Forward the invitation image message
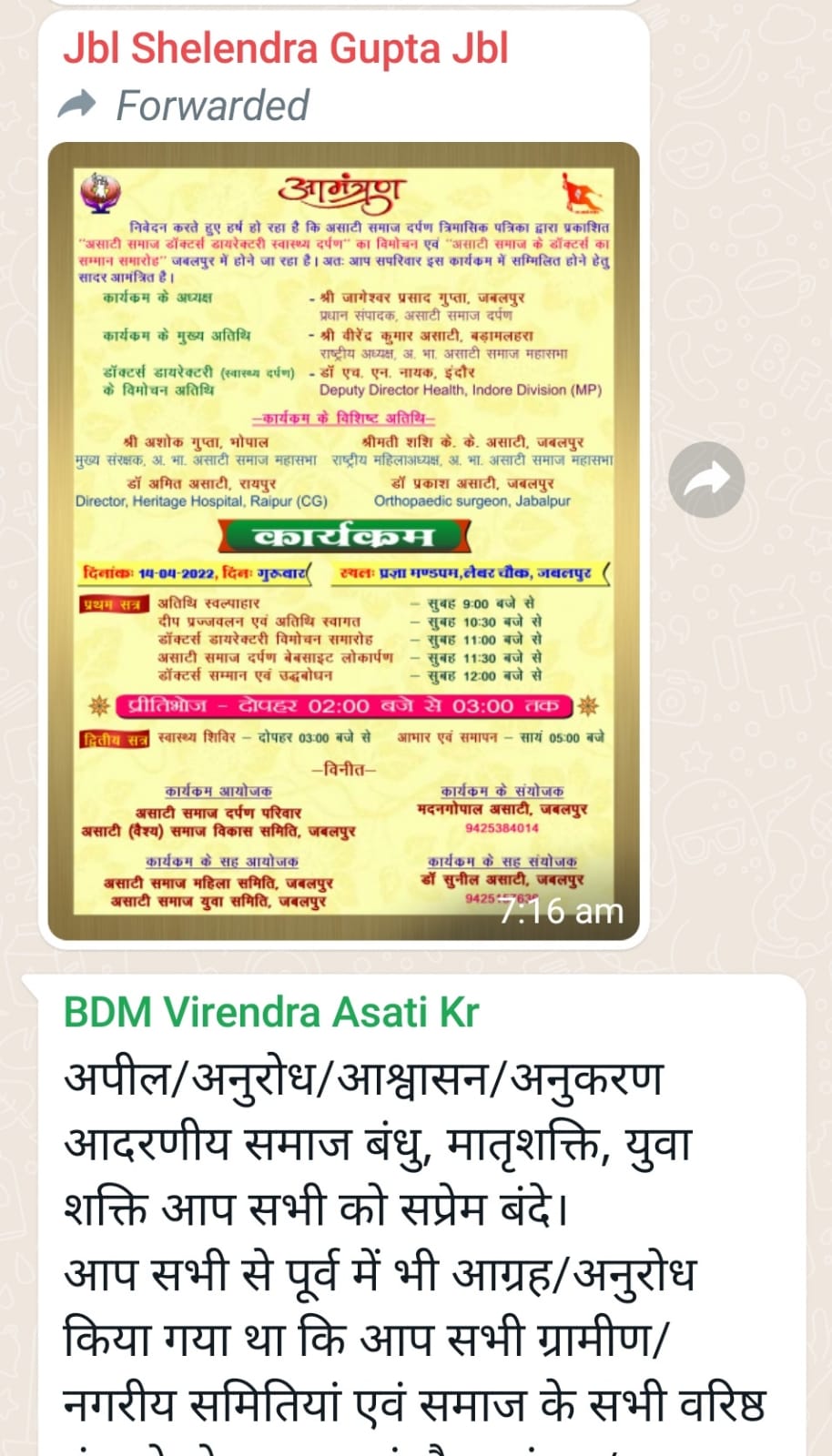Screen dimensions: 832x1456 (x=706, y=480)
